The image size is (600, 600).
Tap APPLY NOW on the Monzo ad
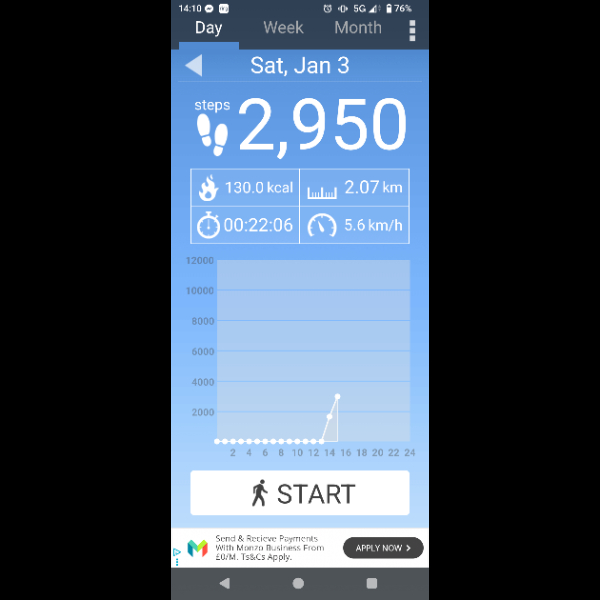pyautogui.click(x=383, y=548)
